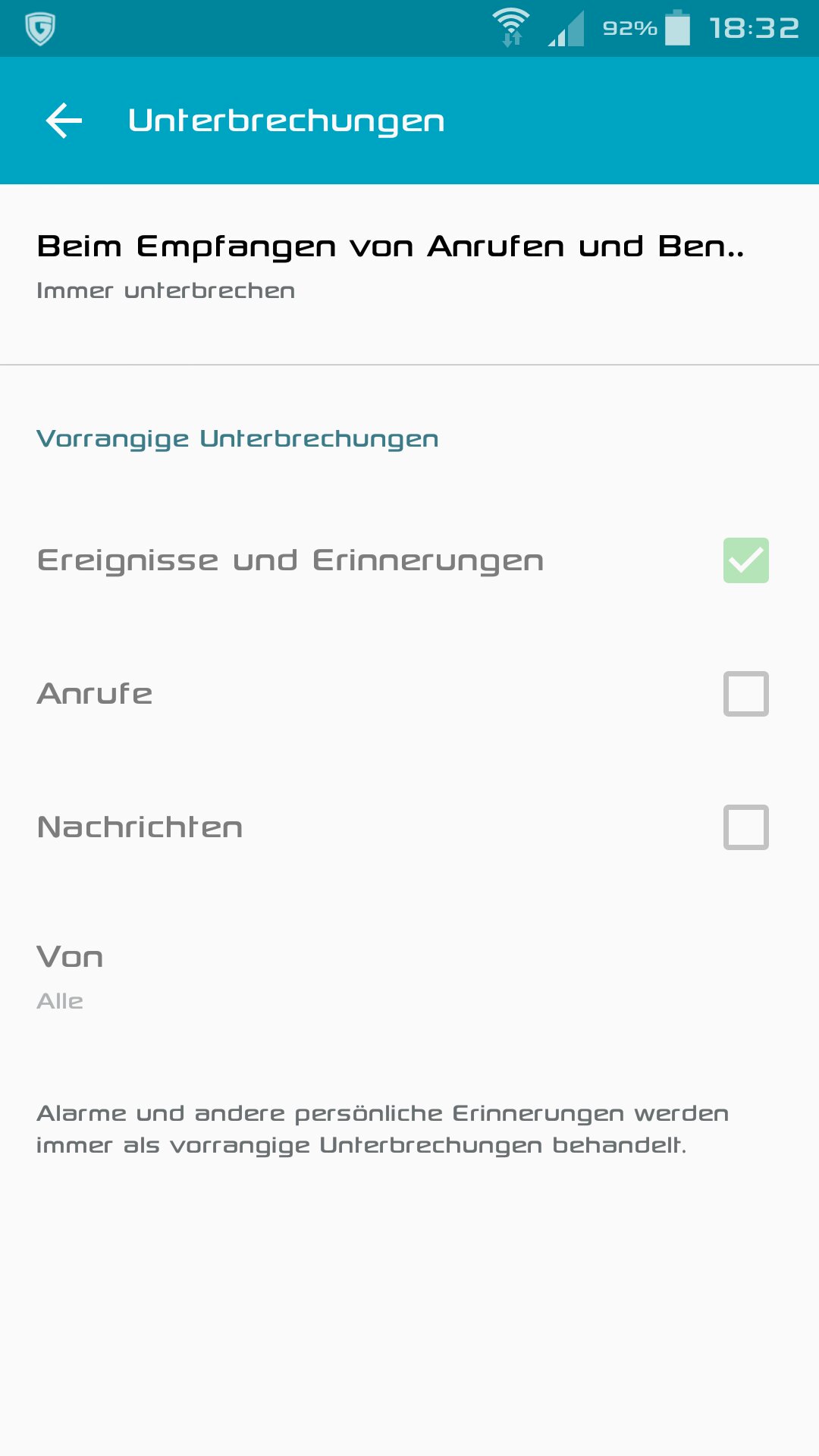Open Beim Empfangen von Anrufen setting

[409, 275]
